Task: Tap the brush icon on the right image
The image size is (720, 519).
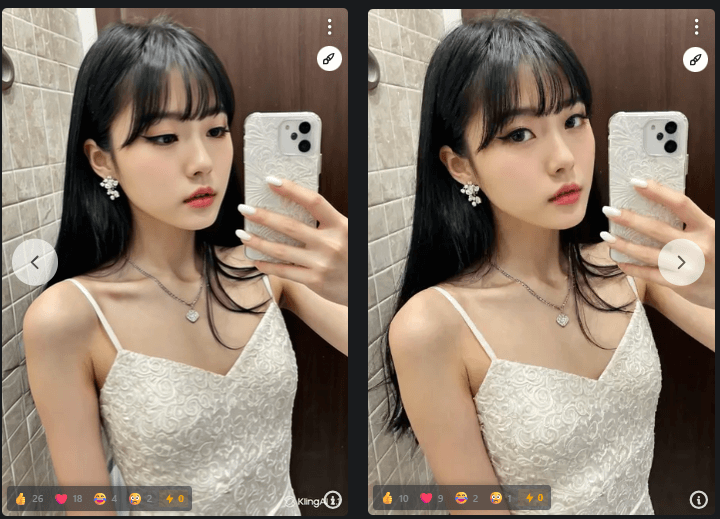Action: pyautogui.click(x=695, y=59)
